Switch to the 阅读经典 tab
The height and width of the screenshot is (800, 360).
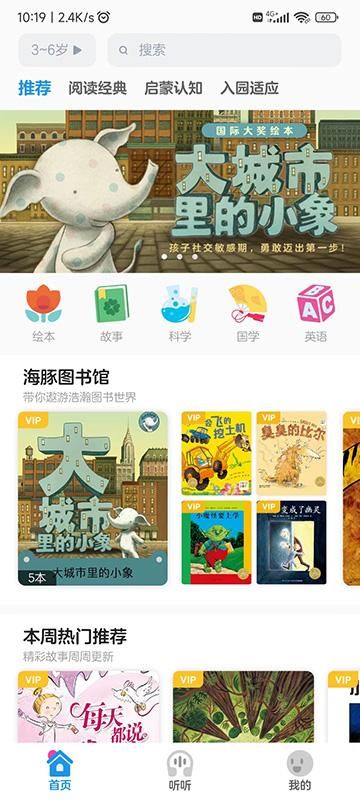point(97,88)
